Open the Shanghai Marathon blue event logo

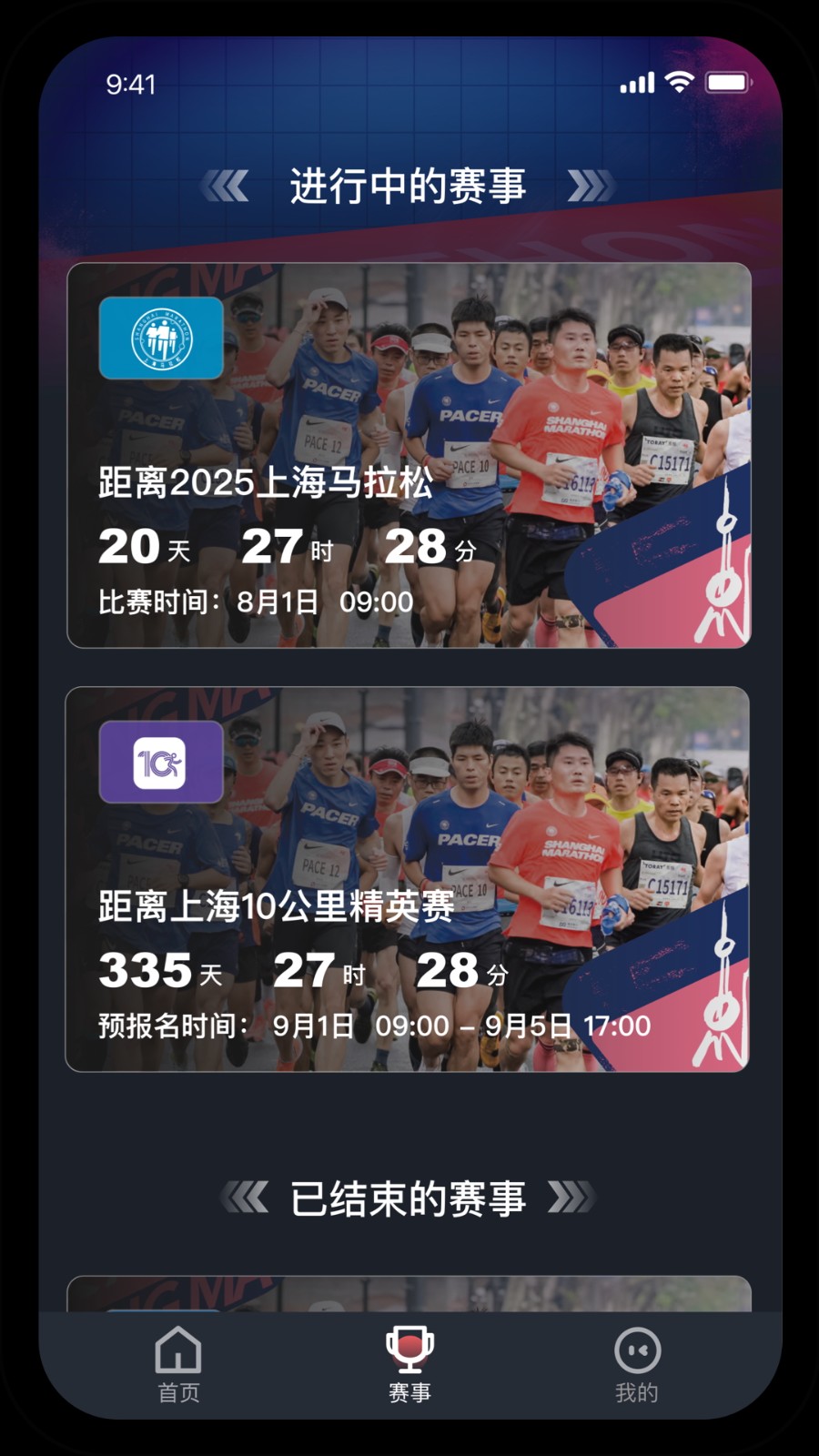161,338
